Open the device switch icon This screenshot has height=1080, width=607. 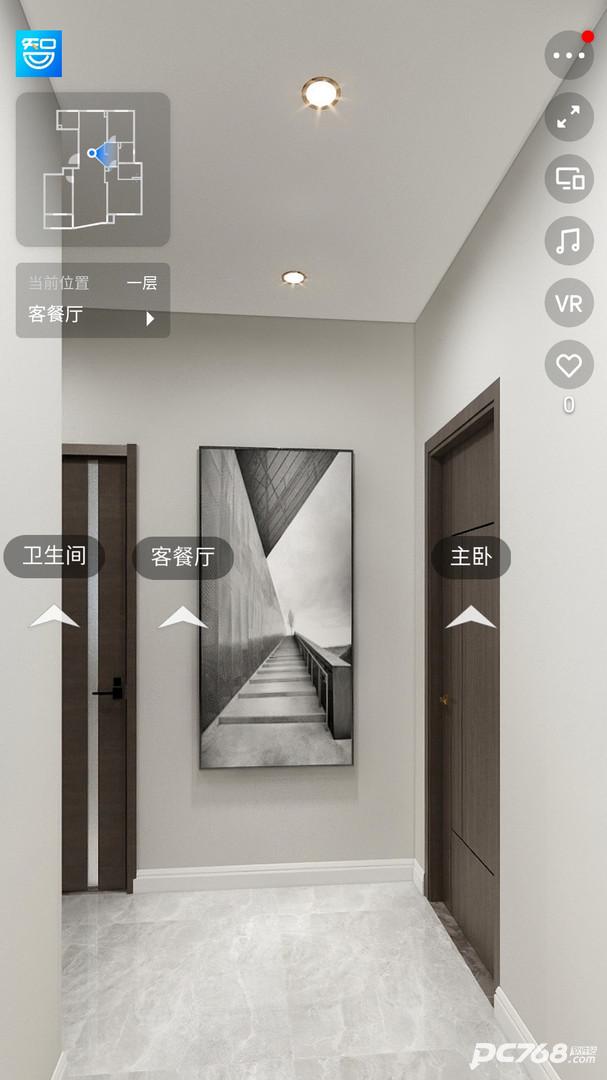tap(568, 180)
